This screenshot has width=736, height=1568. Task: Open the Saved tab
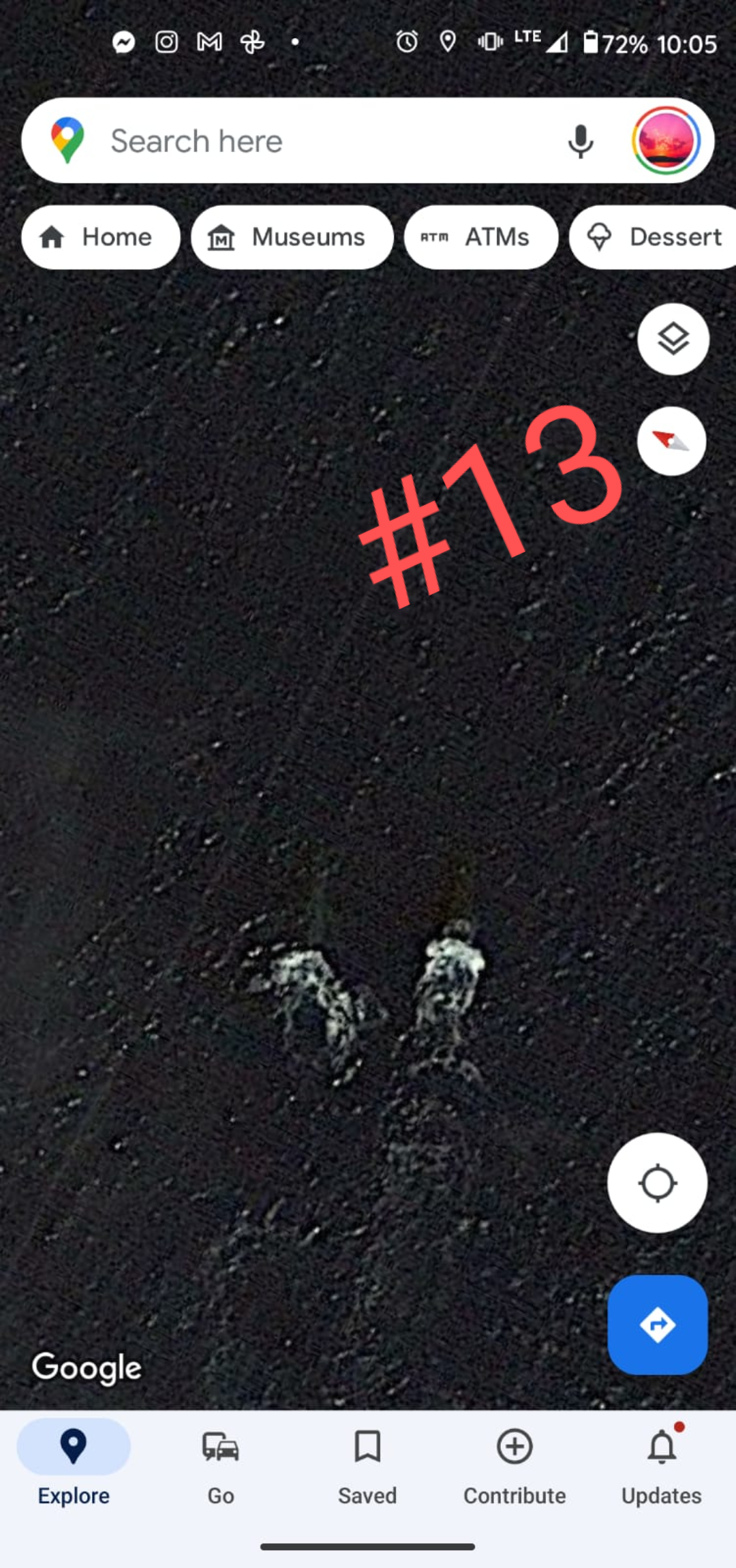point(367,1466)
